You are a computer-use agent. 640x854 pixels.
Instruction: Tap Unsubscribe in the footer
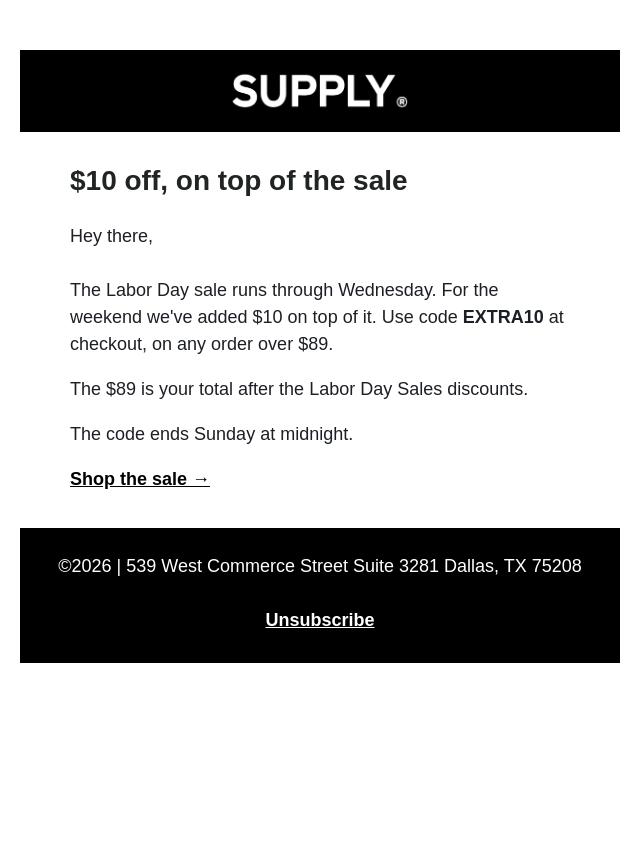pyautogui.click(x=320, y=620)
